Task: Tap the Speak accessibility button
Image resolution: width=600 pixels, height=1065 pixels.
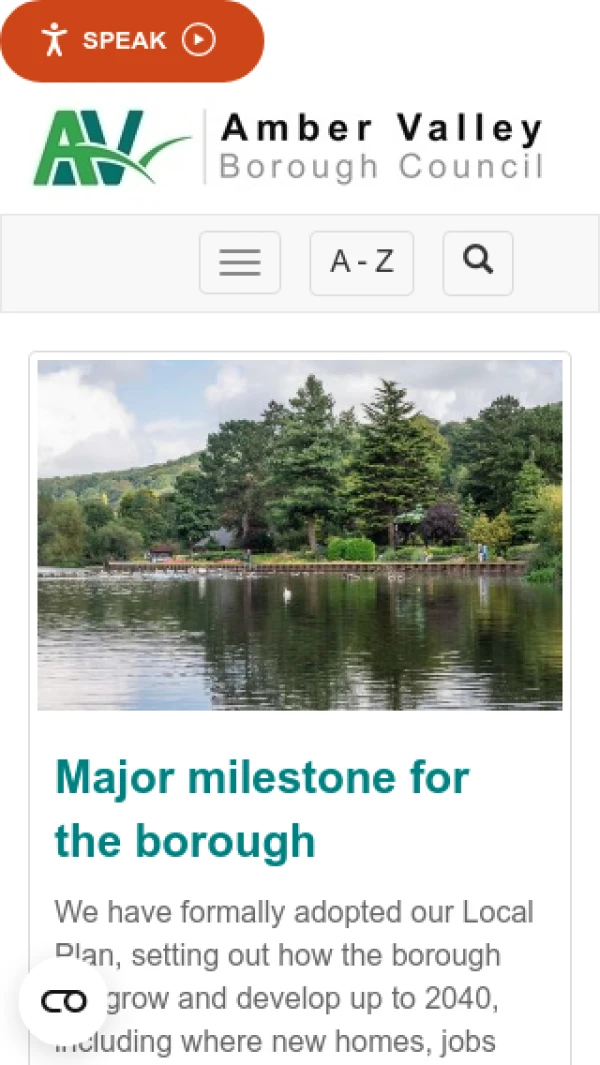Action: (130, 40)
